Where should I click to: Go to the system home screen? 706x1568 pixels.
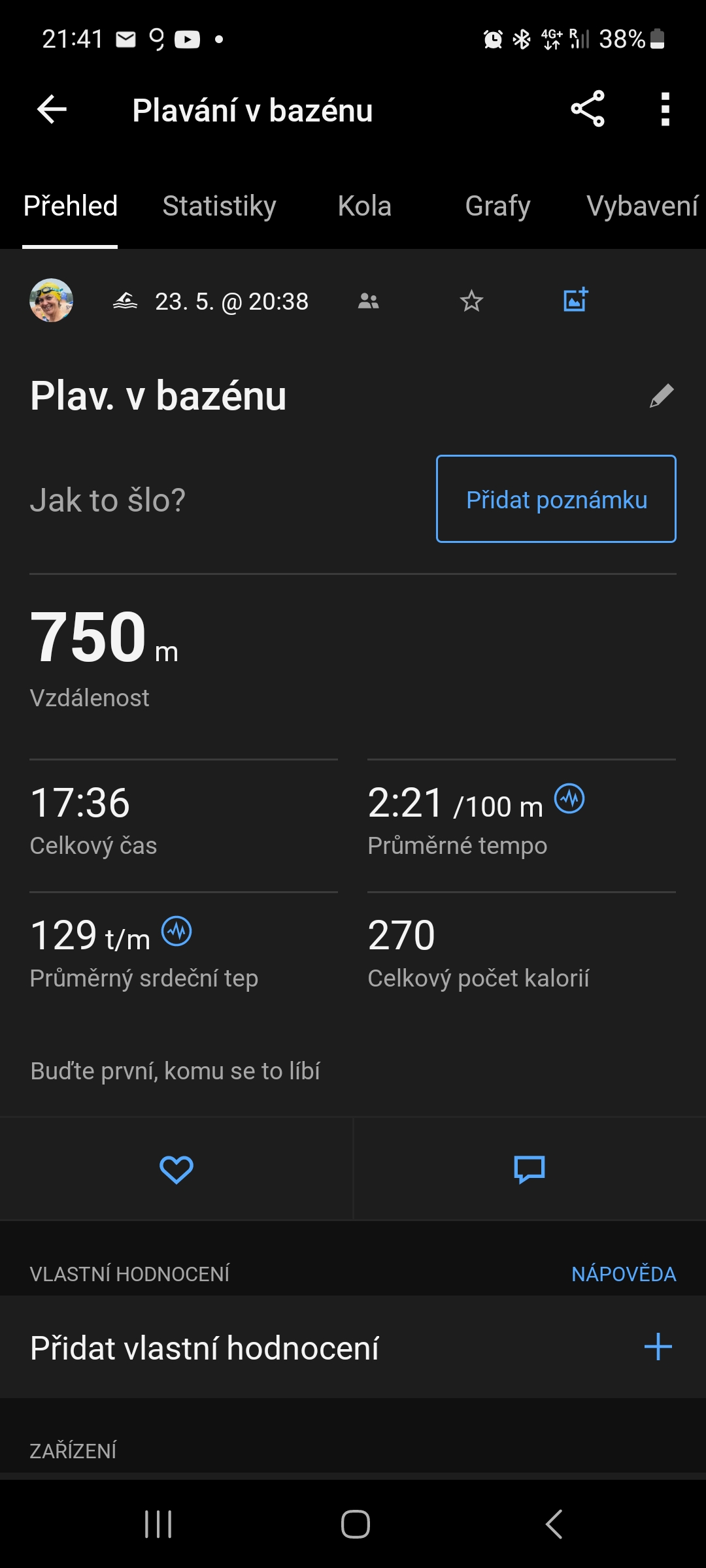click(x=355, y=1524)
